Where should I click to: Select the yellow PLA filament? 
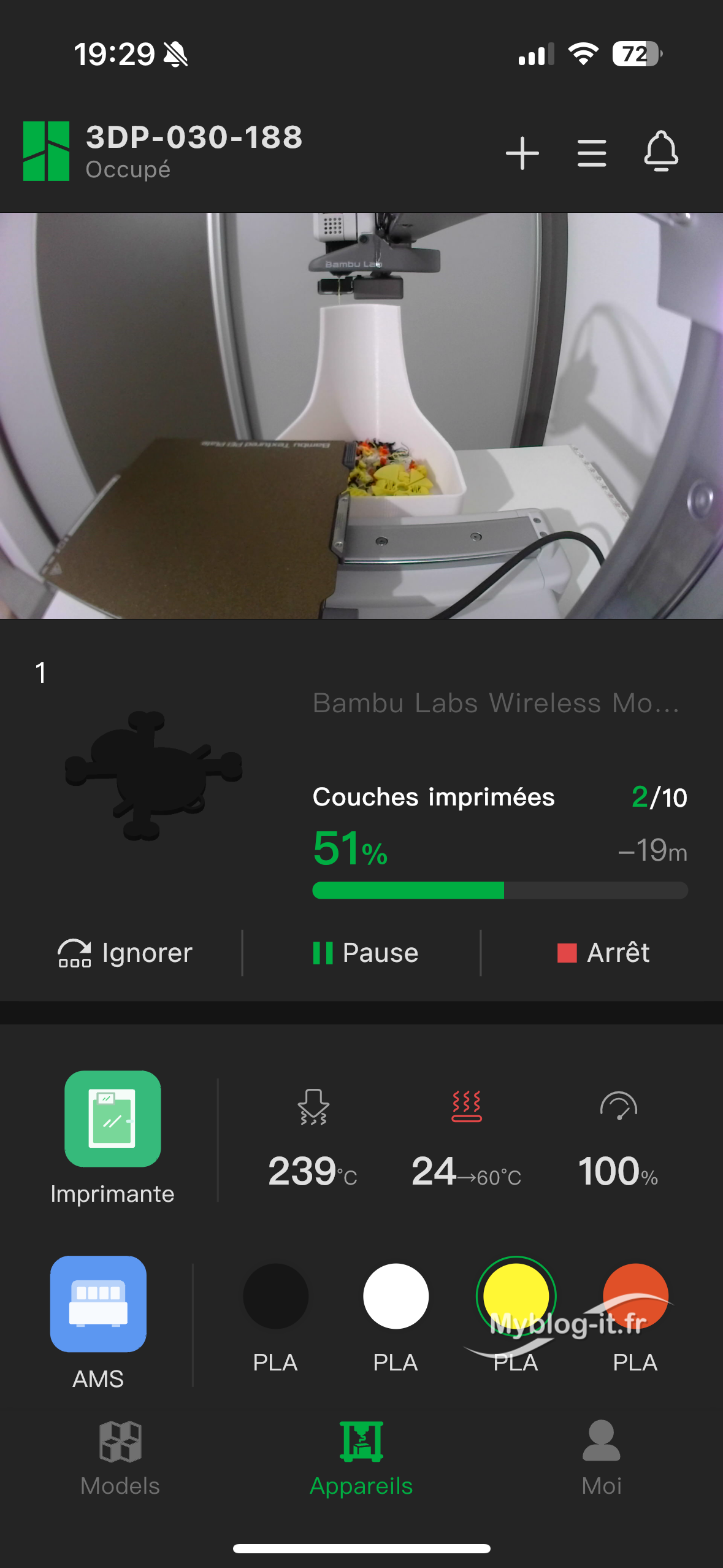click(x=516, y=1296)
